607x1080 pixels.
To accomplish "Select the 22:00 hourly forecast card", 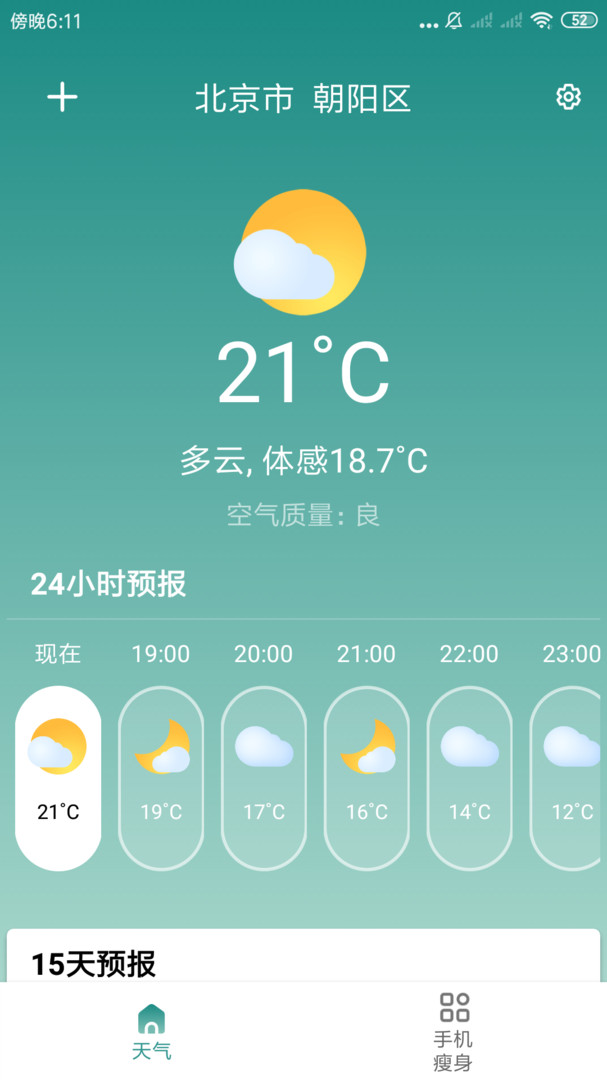I will 469,777.
